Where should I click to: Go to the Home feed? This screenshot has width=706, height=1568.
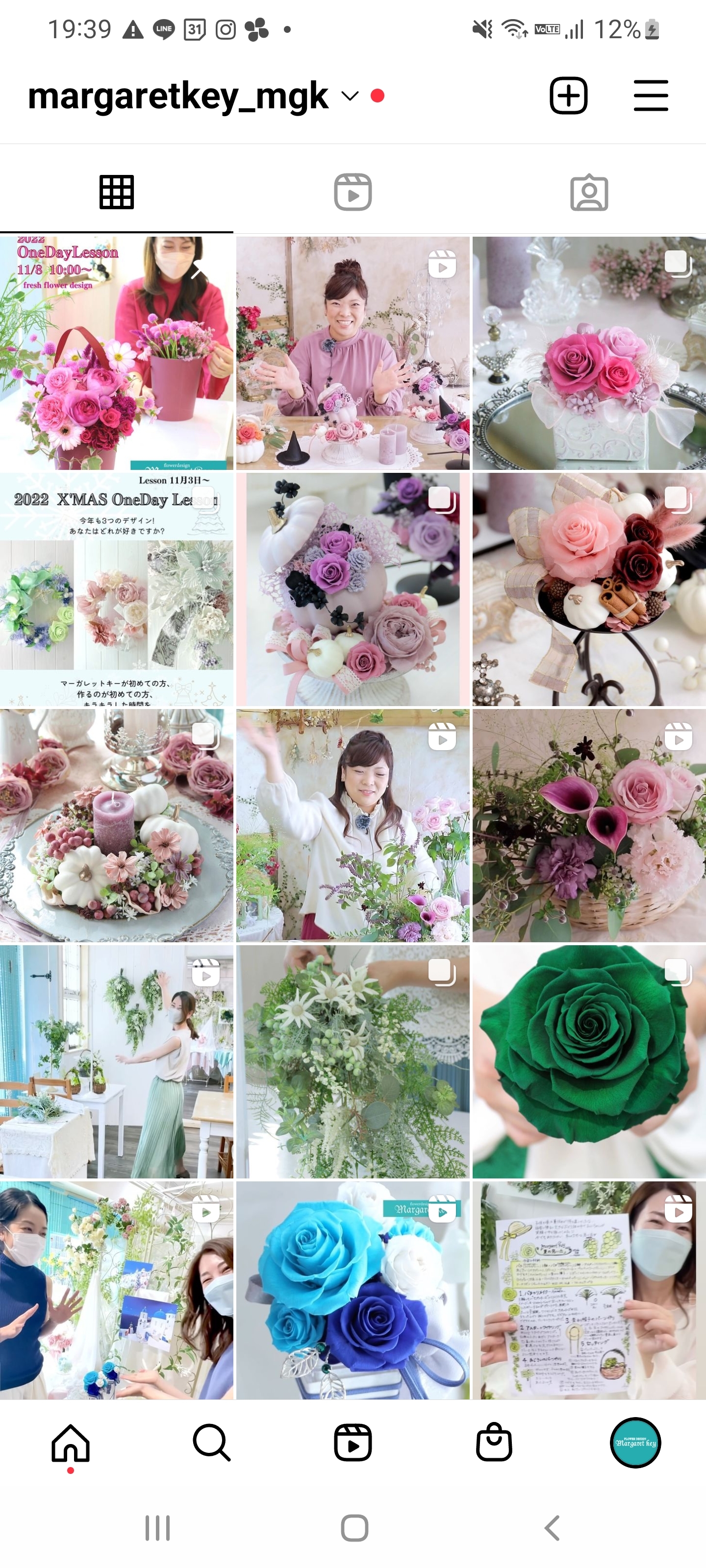click(x=71, y=1443)
